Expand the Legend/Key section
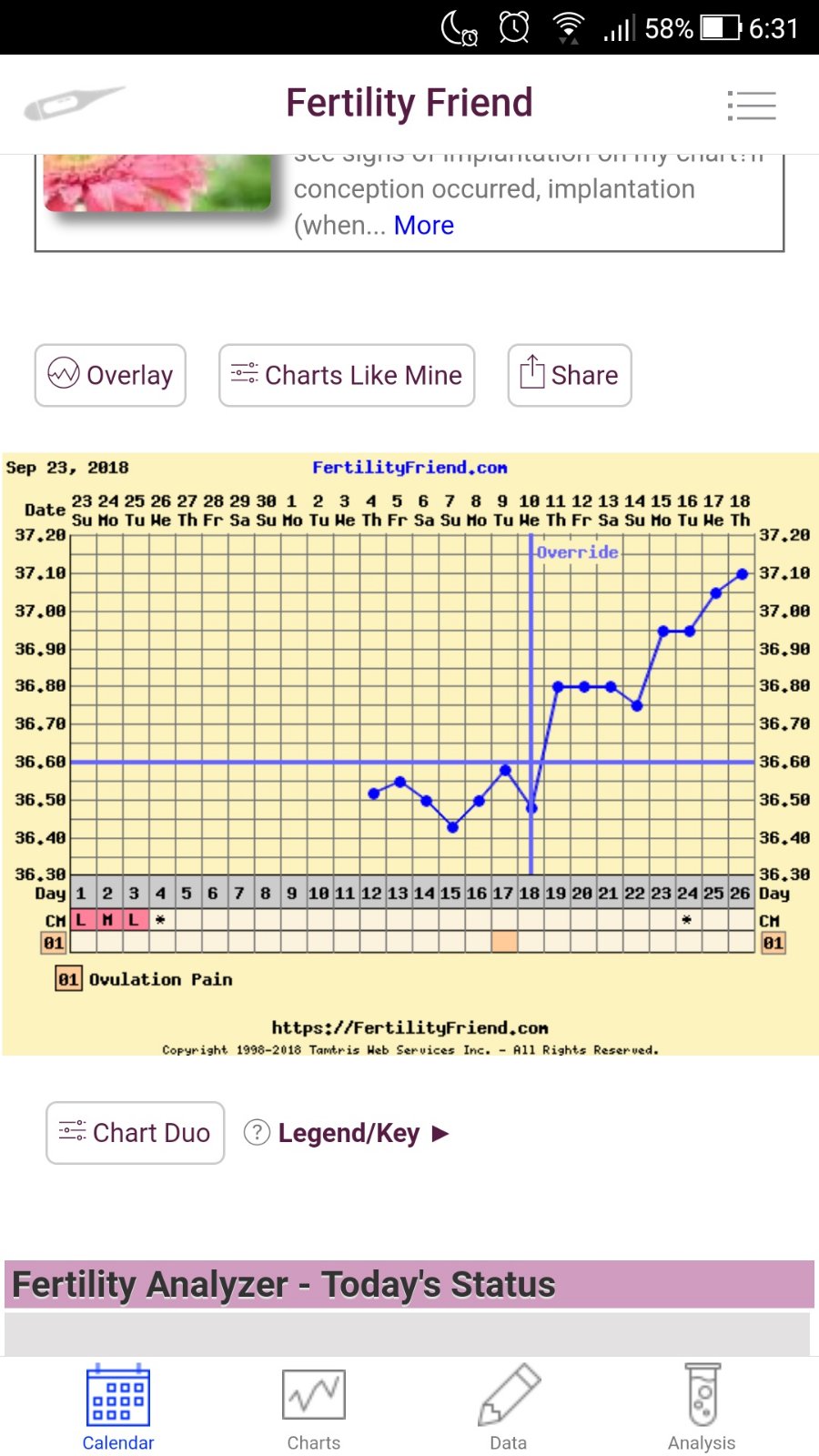819x1456 pixels. [348, 1133]
